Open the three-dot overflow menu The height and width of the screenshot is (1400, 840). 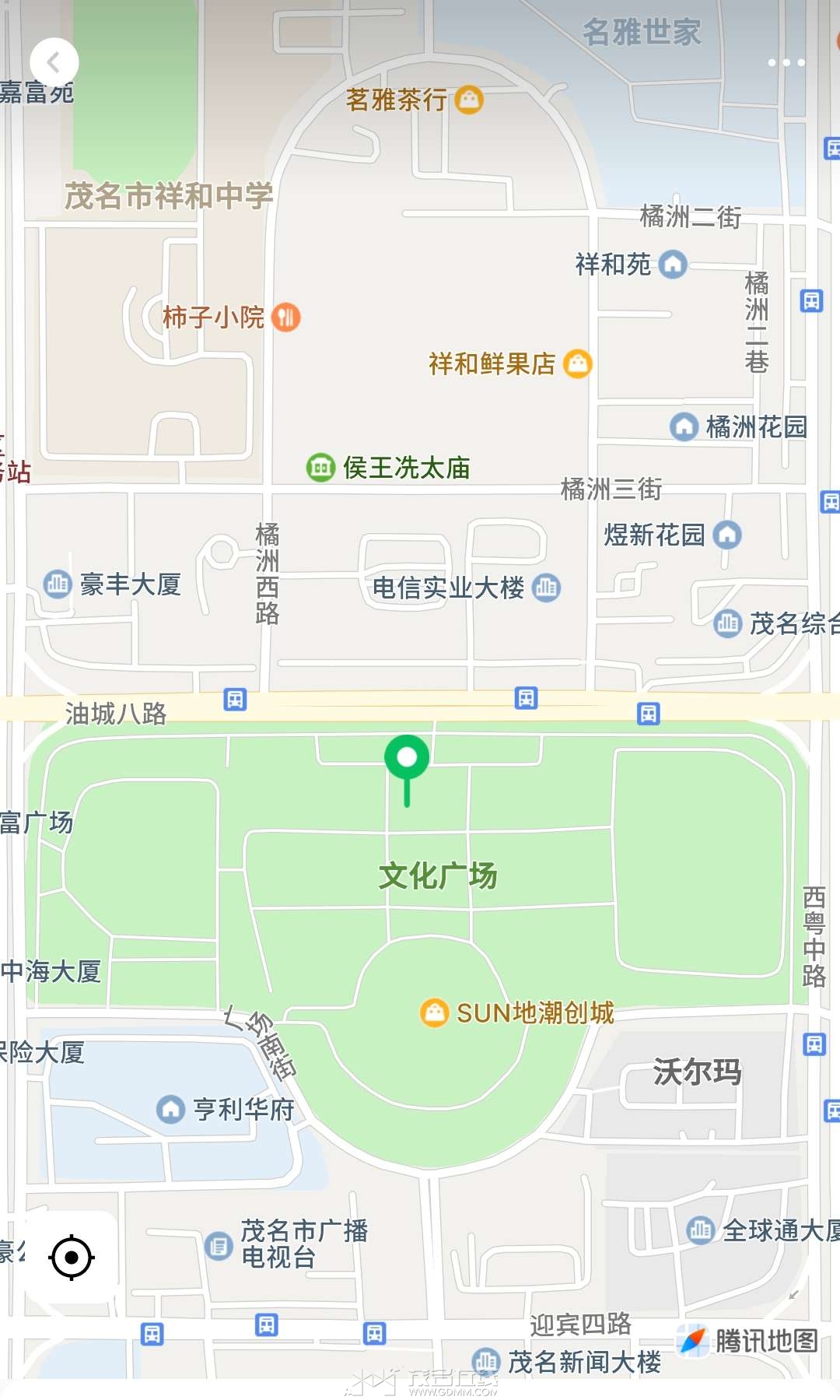(786, 62)
